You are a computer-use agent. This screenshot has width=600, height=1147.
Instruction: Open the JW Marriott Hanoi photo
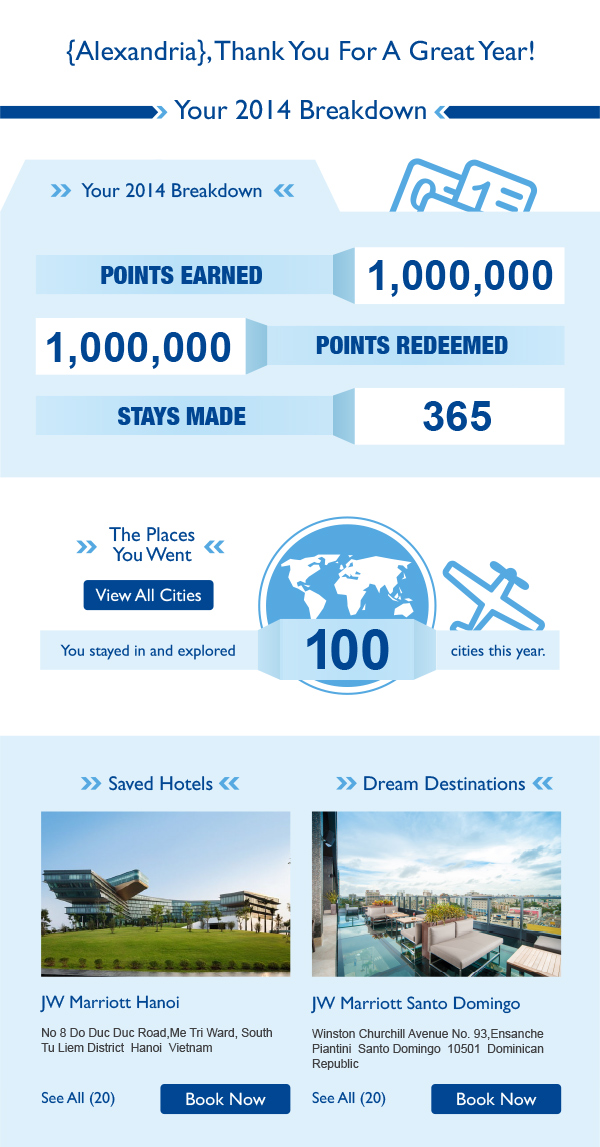tap(165, 893)
